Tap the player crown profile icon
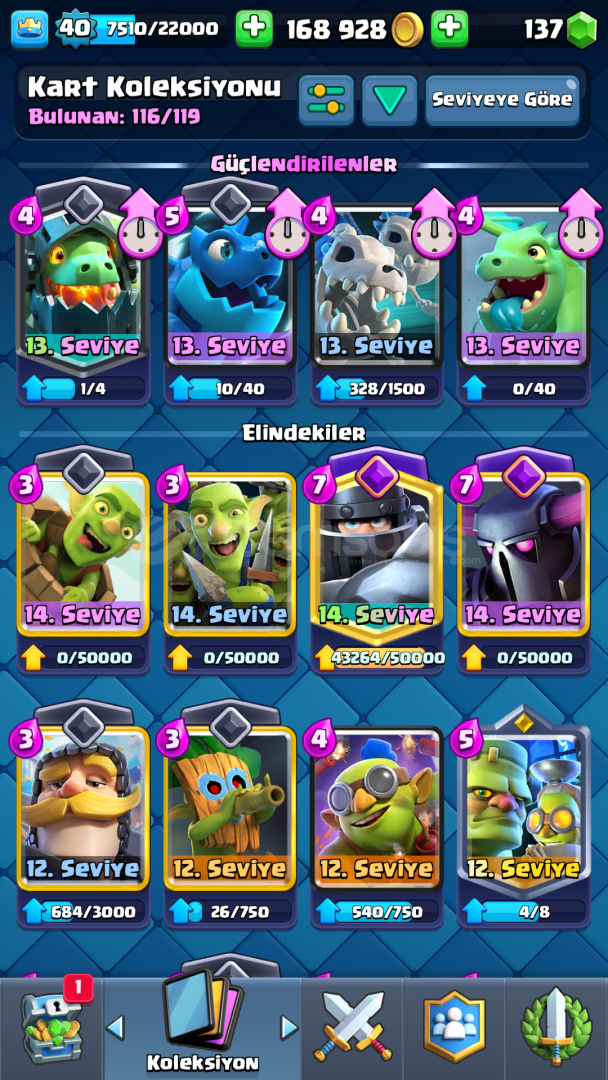608x1080 pixels. pos(30,29)
